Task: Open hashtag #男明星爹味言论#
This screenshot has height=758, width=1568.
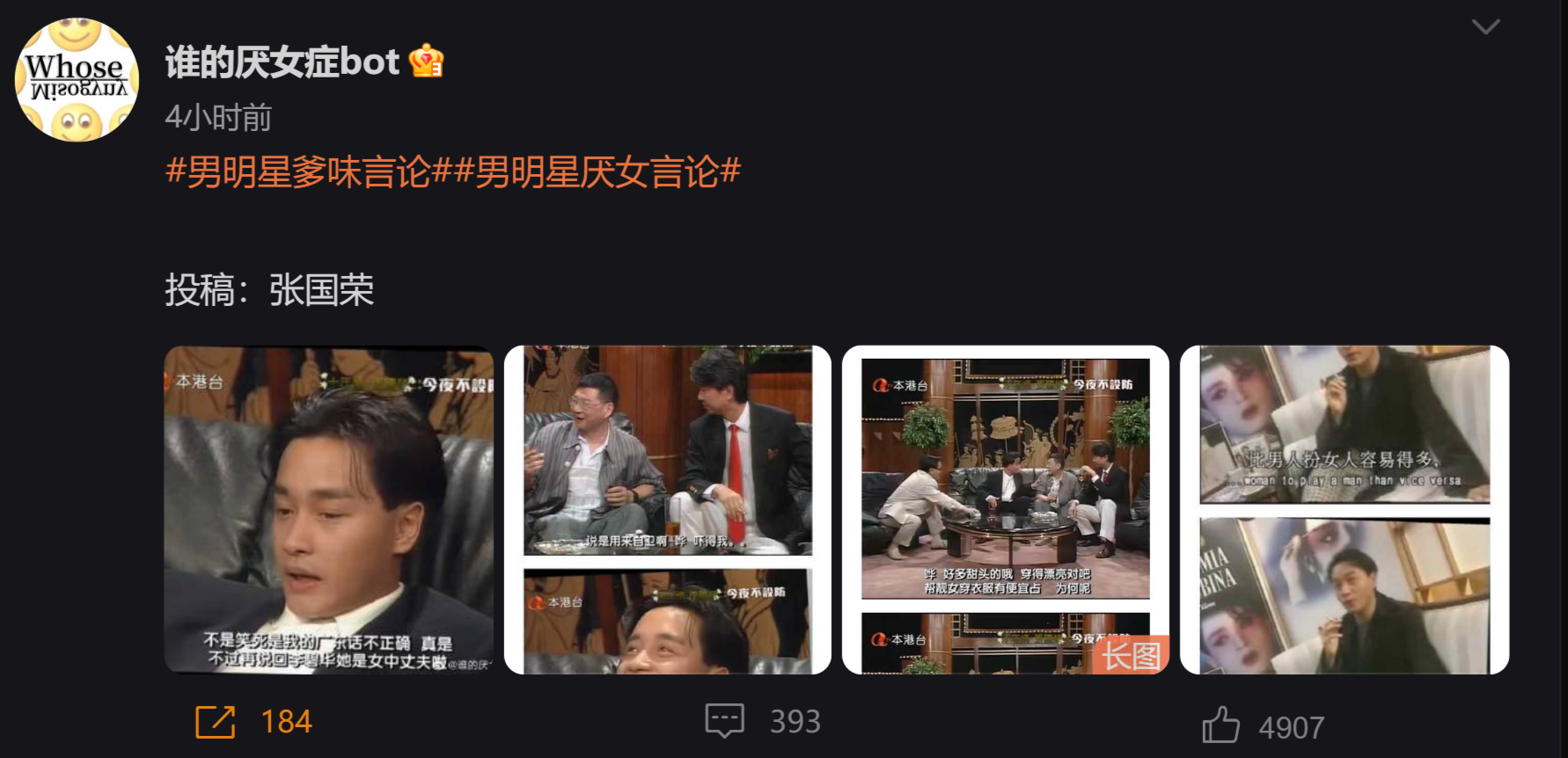Action: 308,171
